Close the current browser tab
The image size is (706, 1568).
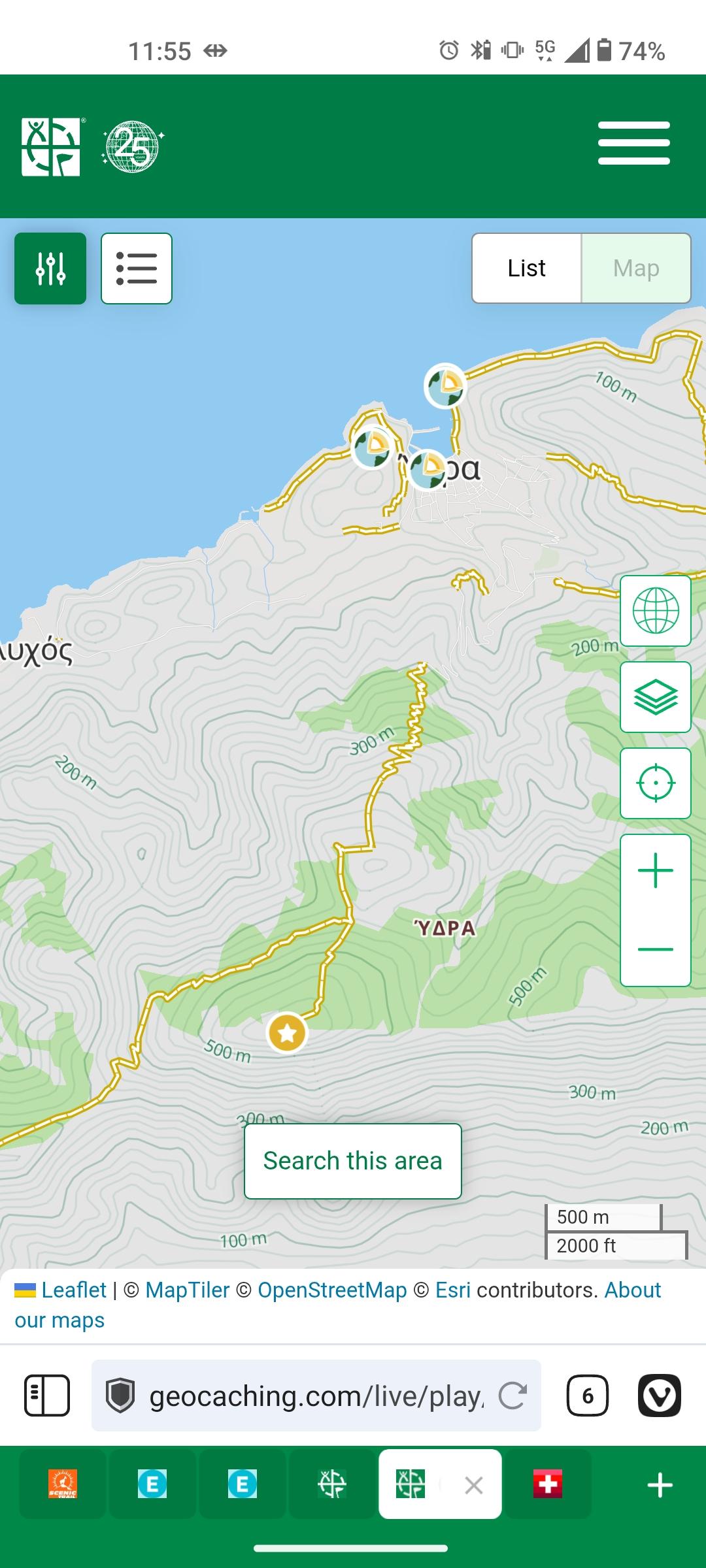pos(474,1485)
